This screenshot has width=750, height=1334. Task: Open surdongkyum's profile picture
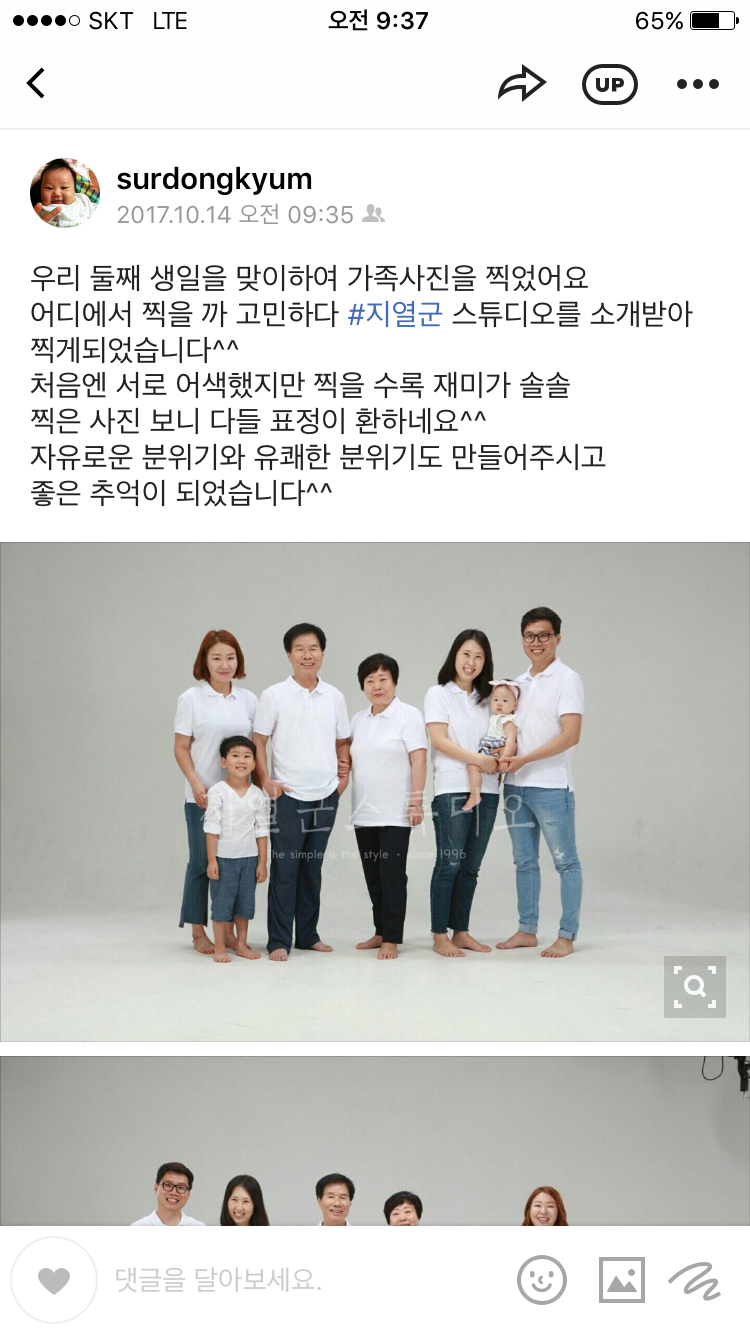coord(66,193)
